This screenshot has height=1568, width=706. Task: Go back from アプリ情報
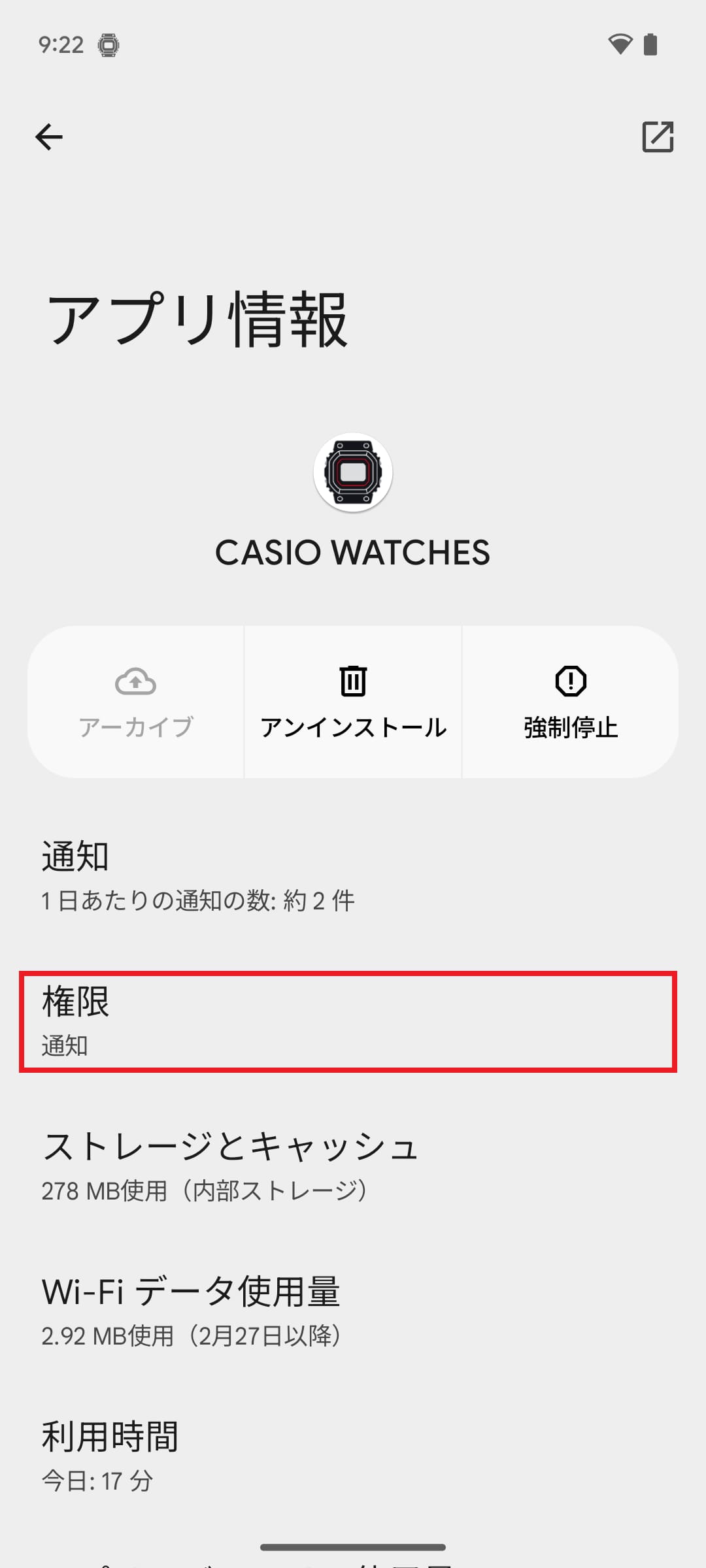tap(49, 137)
